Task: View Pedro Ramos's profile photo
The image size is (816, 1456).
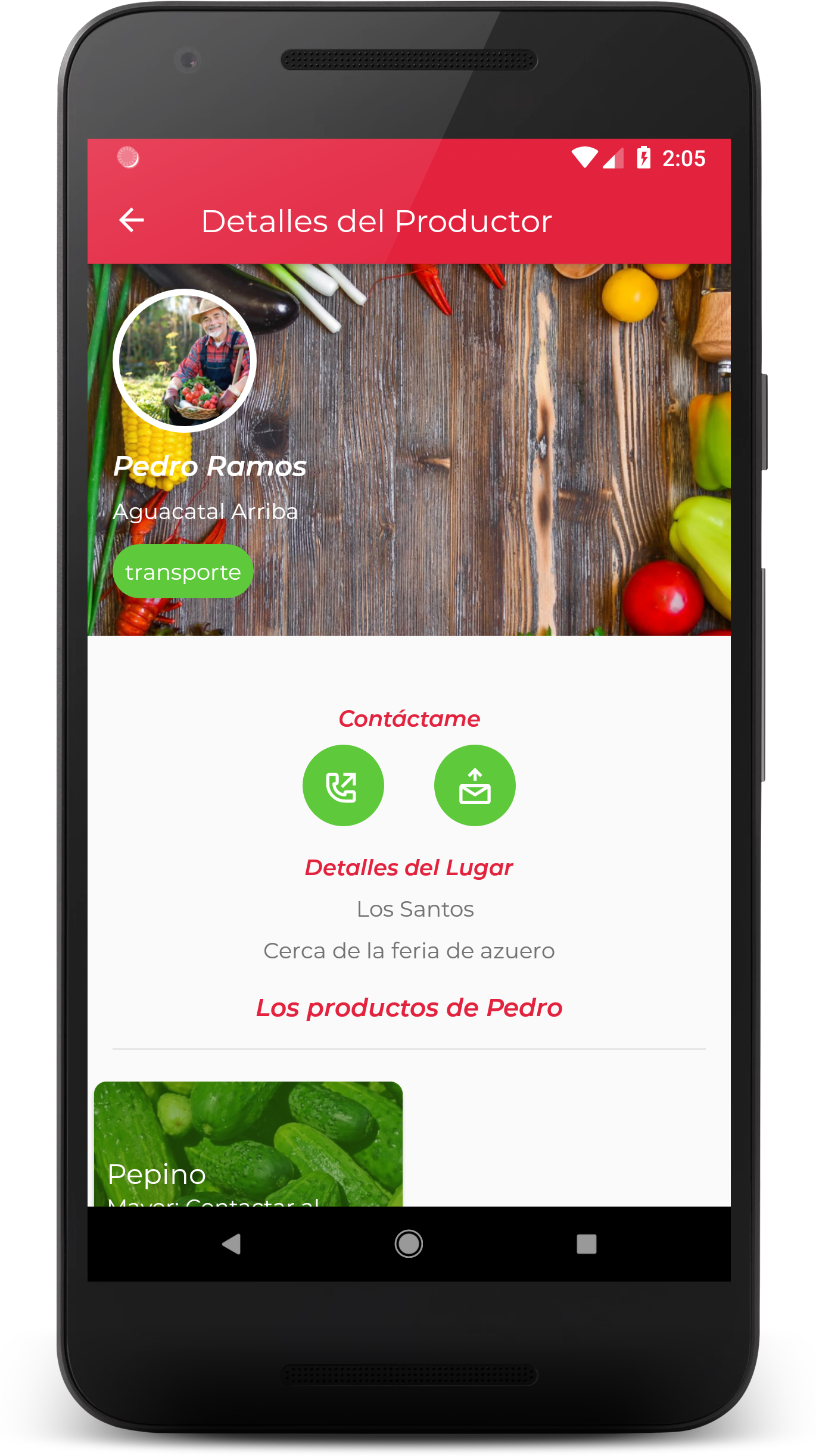Action: (x=185, y=360)
